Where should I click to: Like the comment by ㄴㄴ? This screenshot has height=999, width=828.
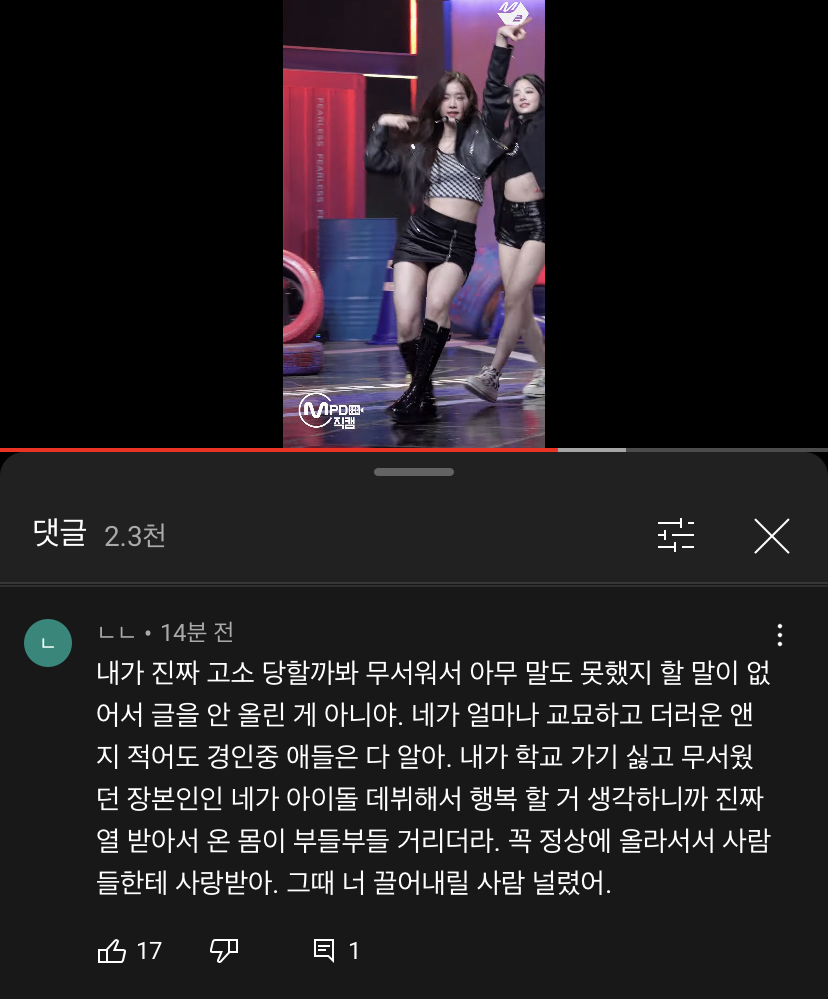[112, 951]
